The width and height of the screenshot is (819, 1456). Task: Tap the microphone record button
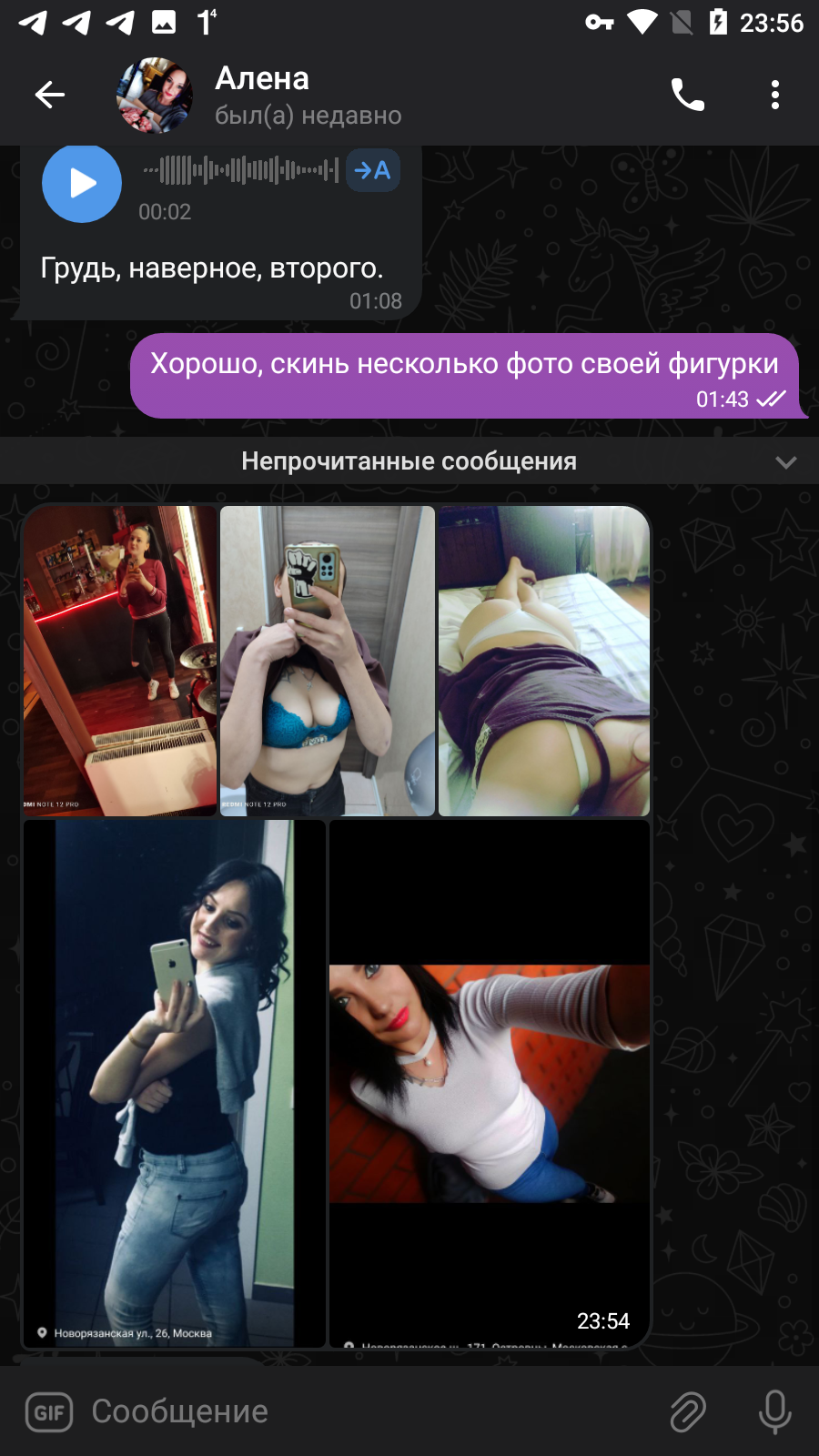click(775, 1412)
